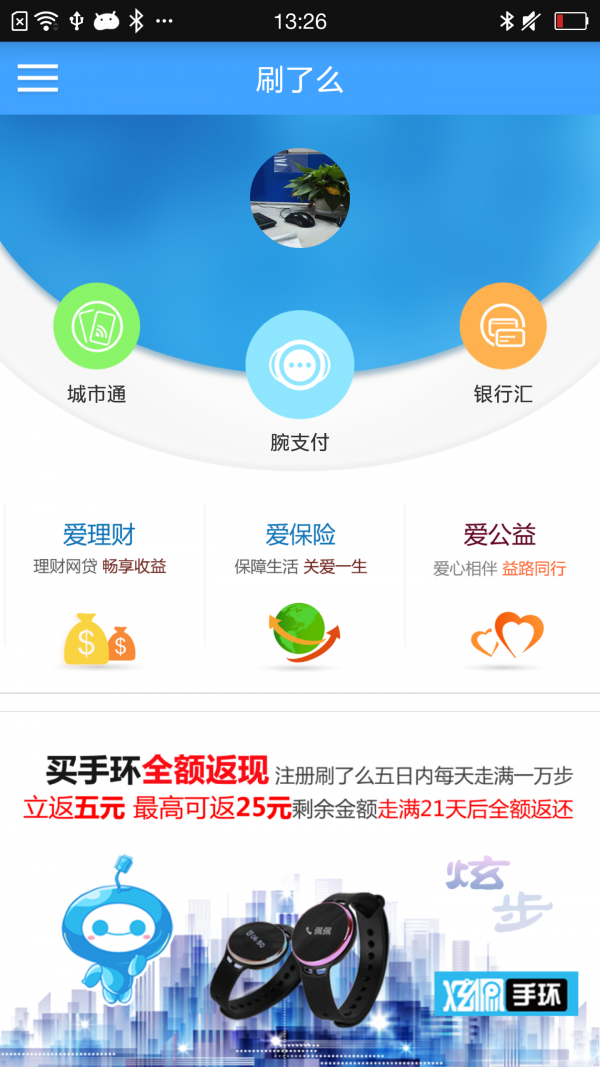Viewport: 600px width, 1067px height.
Task: Tap the profile avatar photo
Action: click(x=300, y=198)
